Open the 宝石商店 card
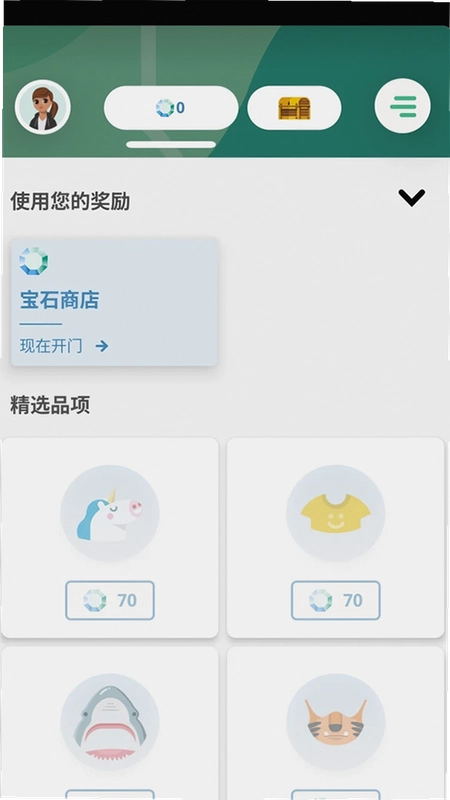This screenshot has height=800, width=450. (114, 302)
